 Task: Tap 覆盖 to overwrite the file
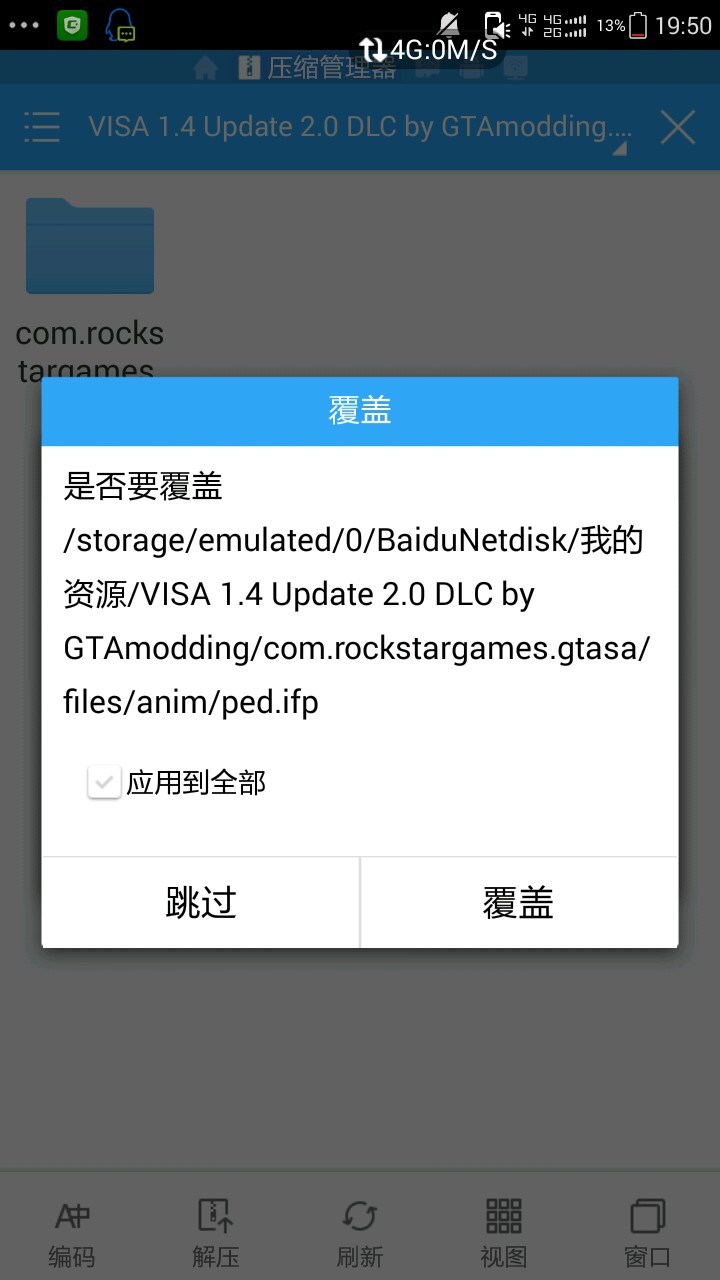click(518, 902)
